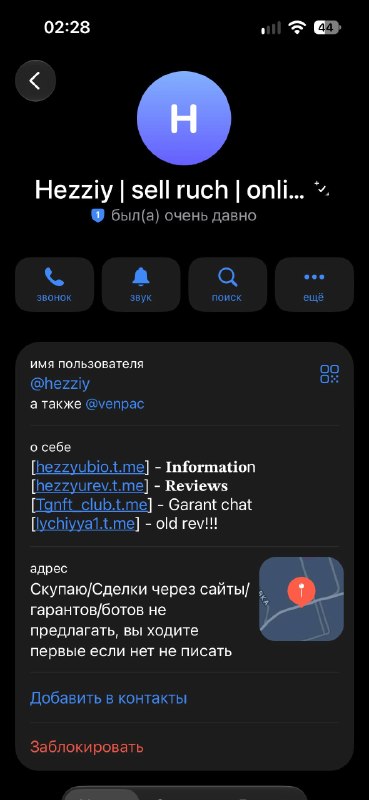
Task: Open the Tgnft_club.t.me Garant chat link
Action: click(92, 505)
